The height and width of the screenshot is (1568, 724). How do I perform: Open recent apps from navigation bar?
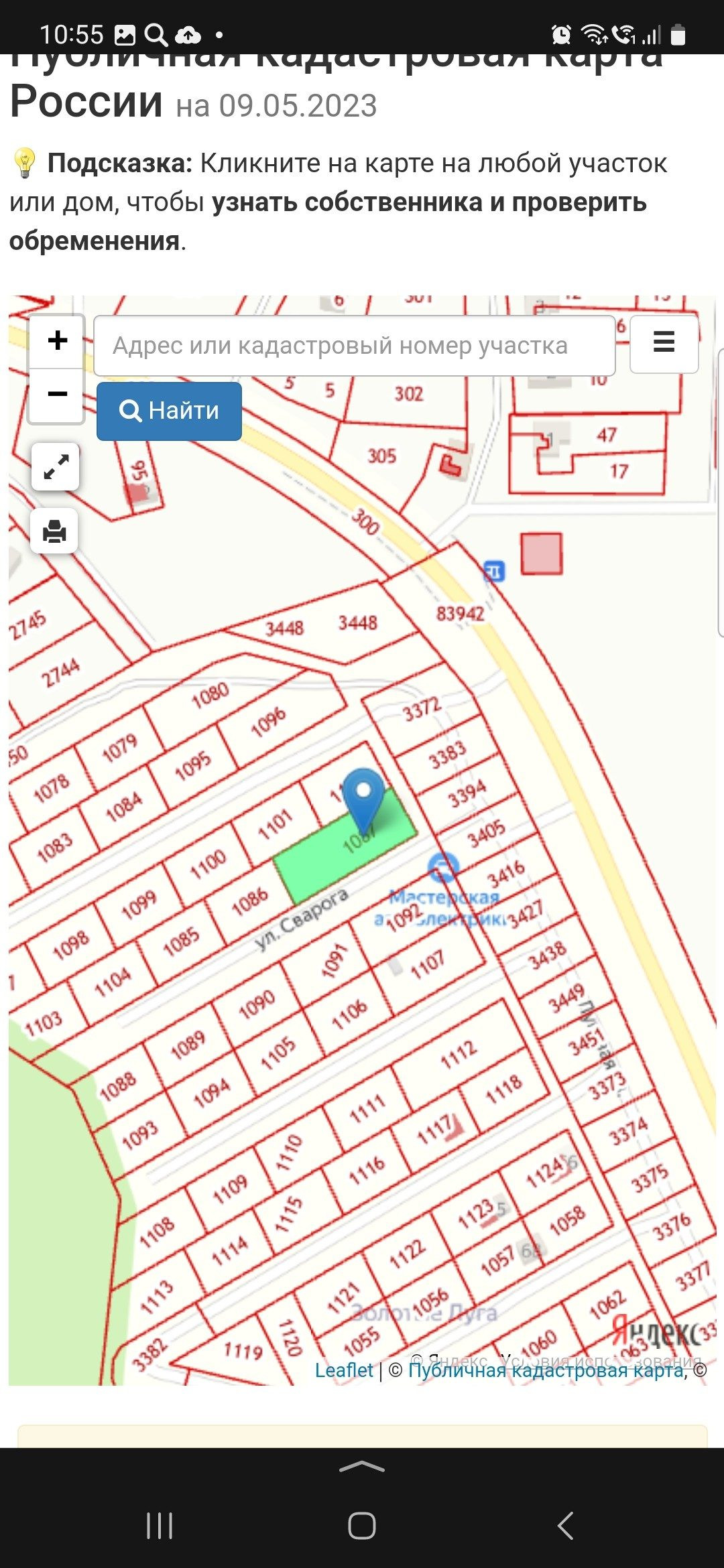click(160, 1526)
